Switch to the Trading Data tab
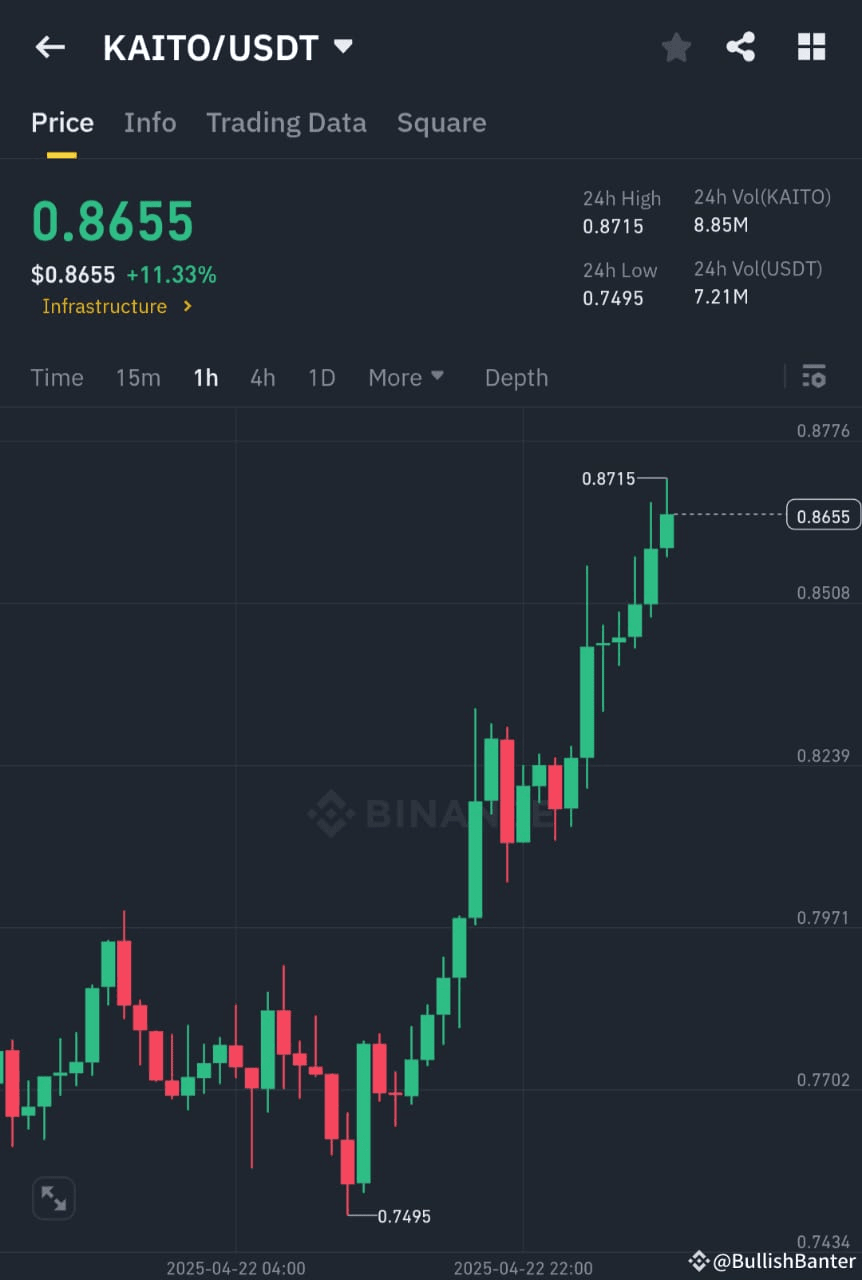The width and height of the screenshot is (862, 1280). coord(286,123)
